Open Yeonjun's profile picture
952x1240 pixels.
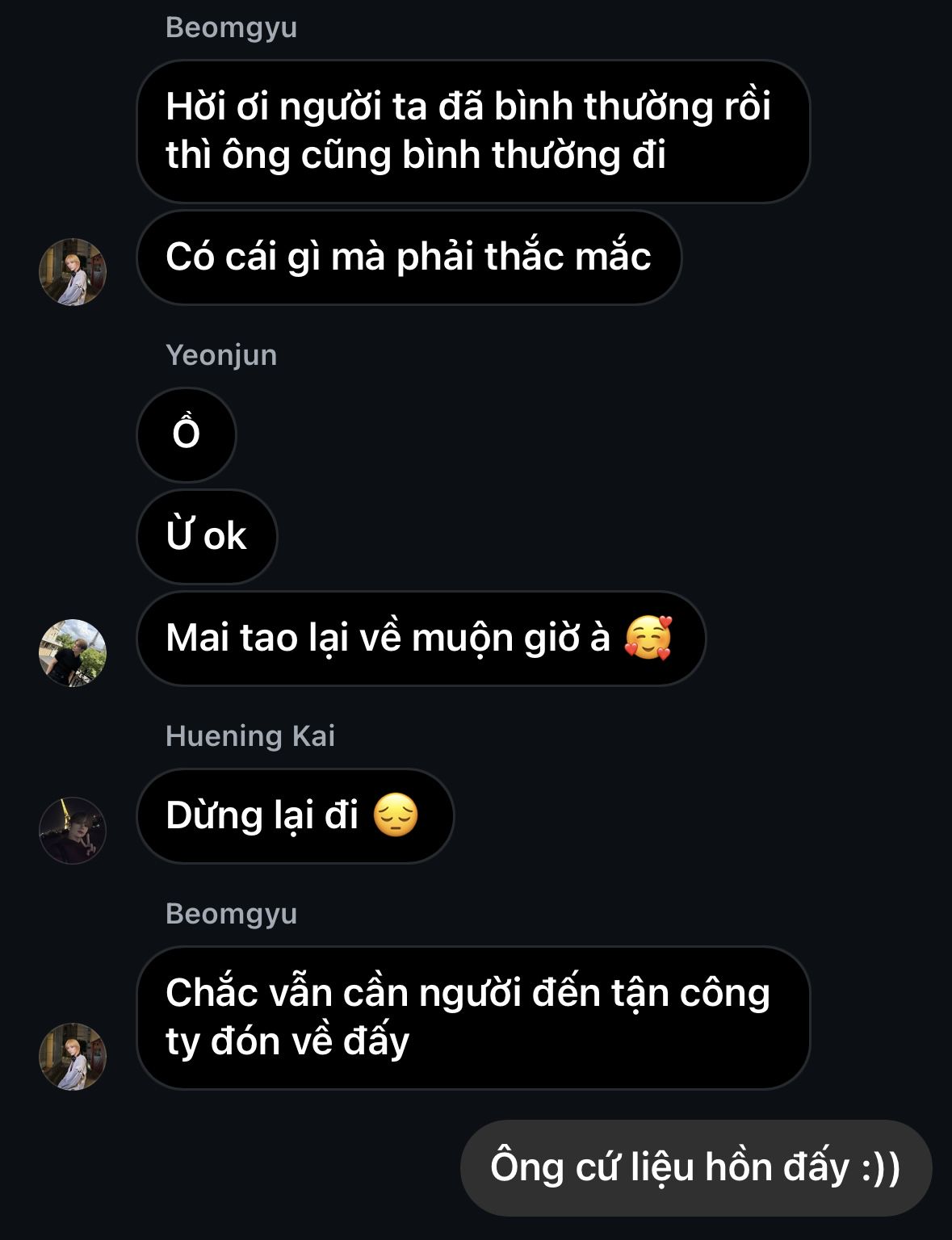[x=73, y=652]
